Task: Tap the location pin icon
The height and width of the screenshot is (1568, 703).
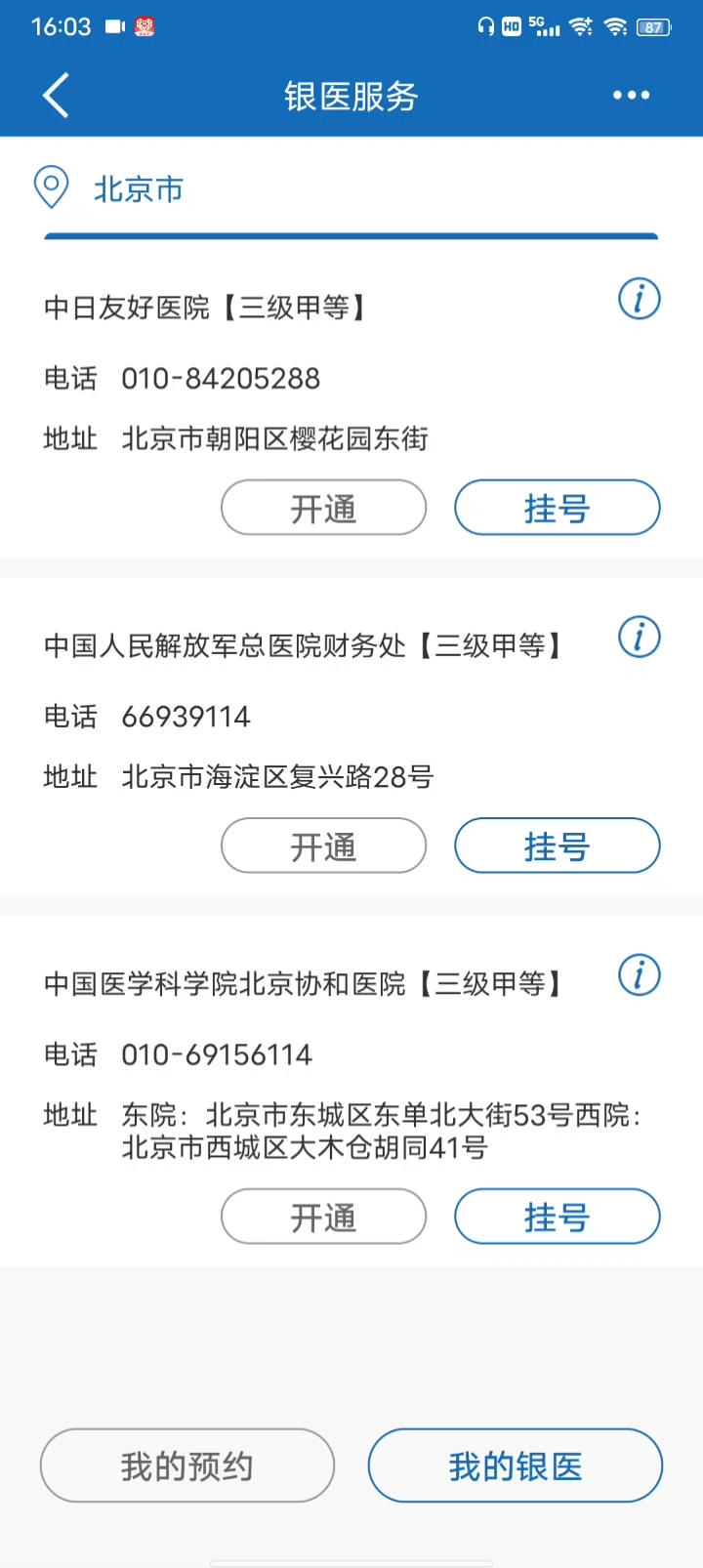Action: click(x=51, y=187)
